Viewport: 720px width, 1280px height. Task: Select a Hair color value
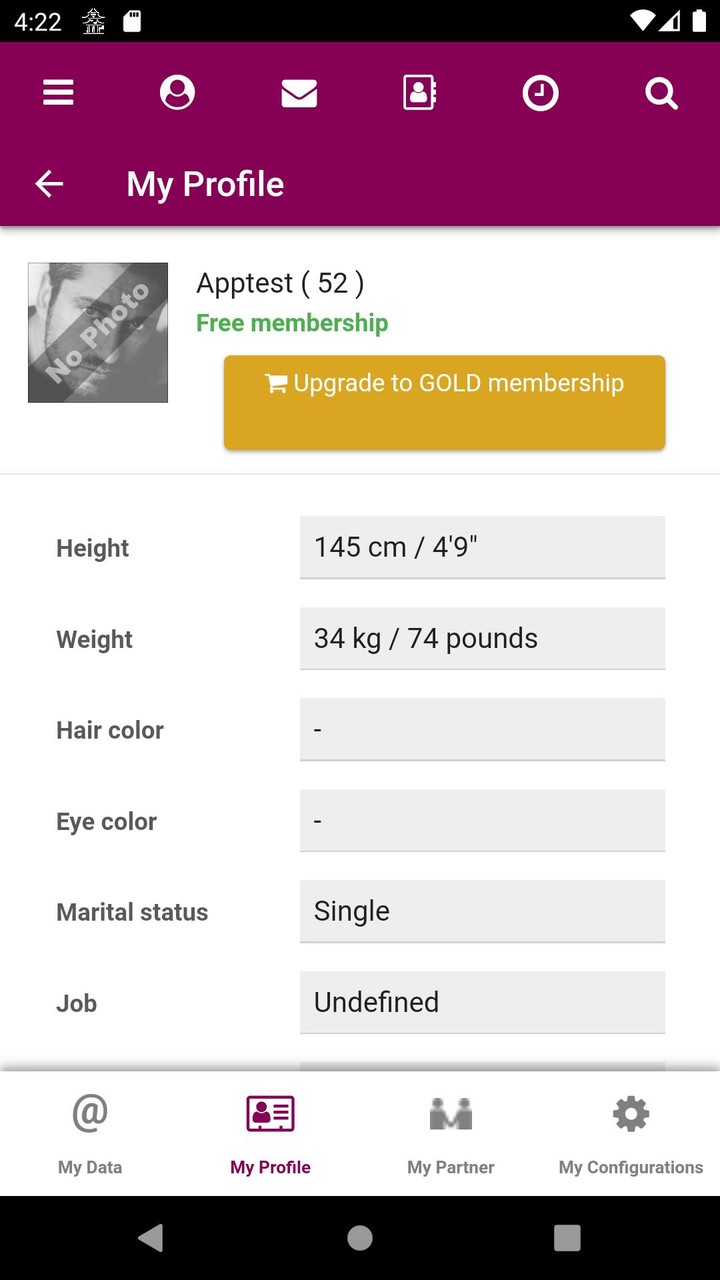click(x=482, y=729)
